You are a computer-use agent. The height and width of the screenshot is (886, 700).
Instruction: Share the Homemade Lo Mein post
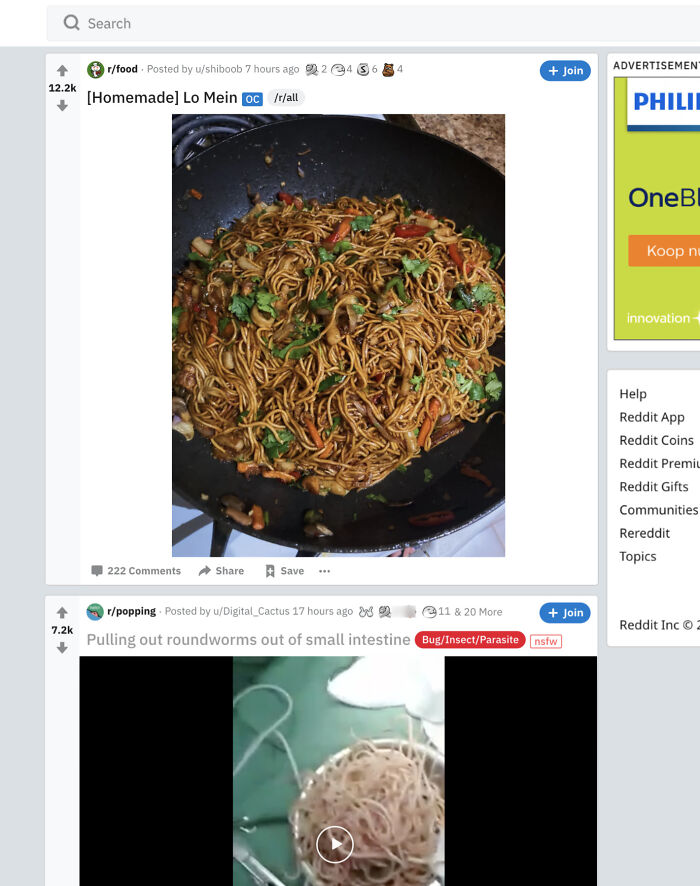pos(221,571)
